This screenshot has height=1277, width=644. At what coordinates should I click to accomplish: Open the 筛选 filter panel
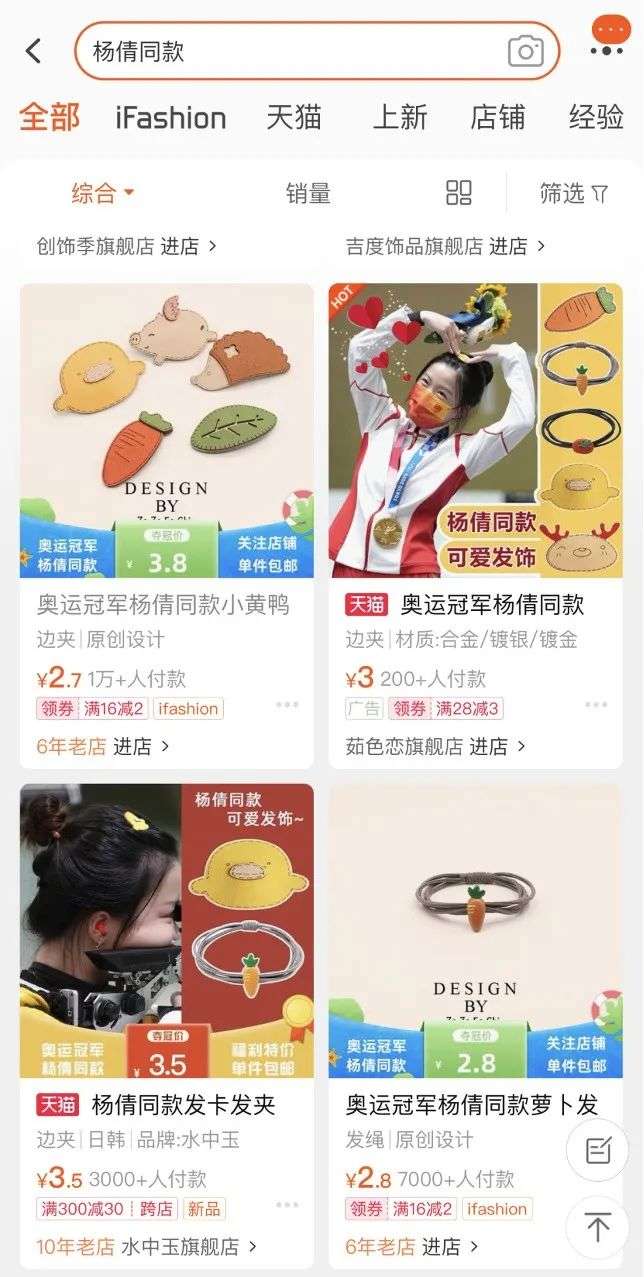pyautogui.click(x=573, y=193)
